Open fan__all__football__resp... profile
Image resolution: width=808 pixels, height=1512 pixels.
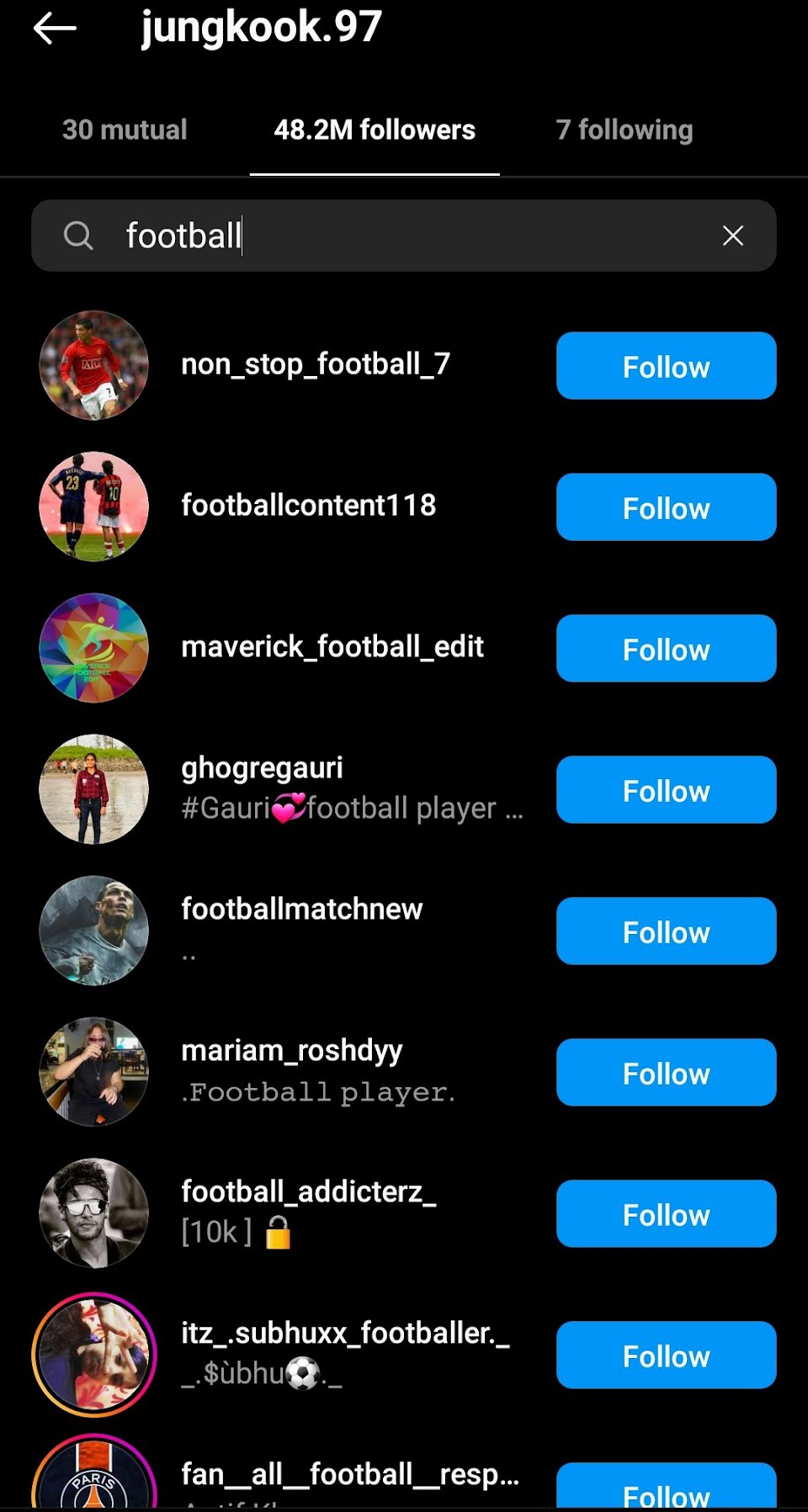tap(349, 1475)
